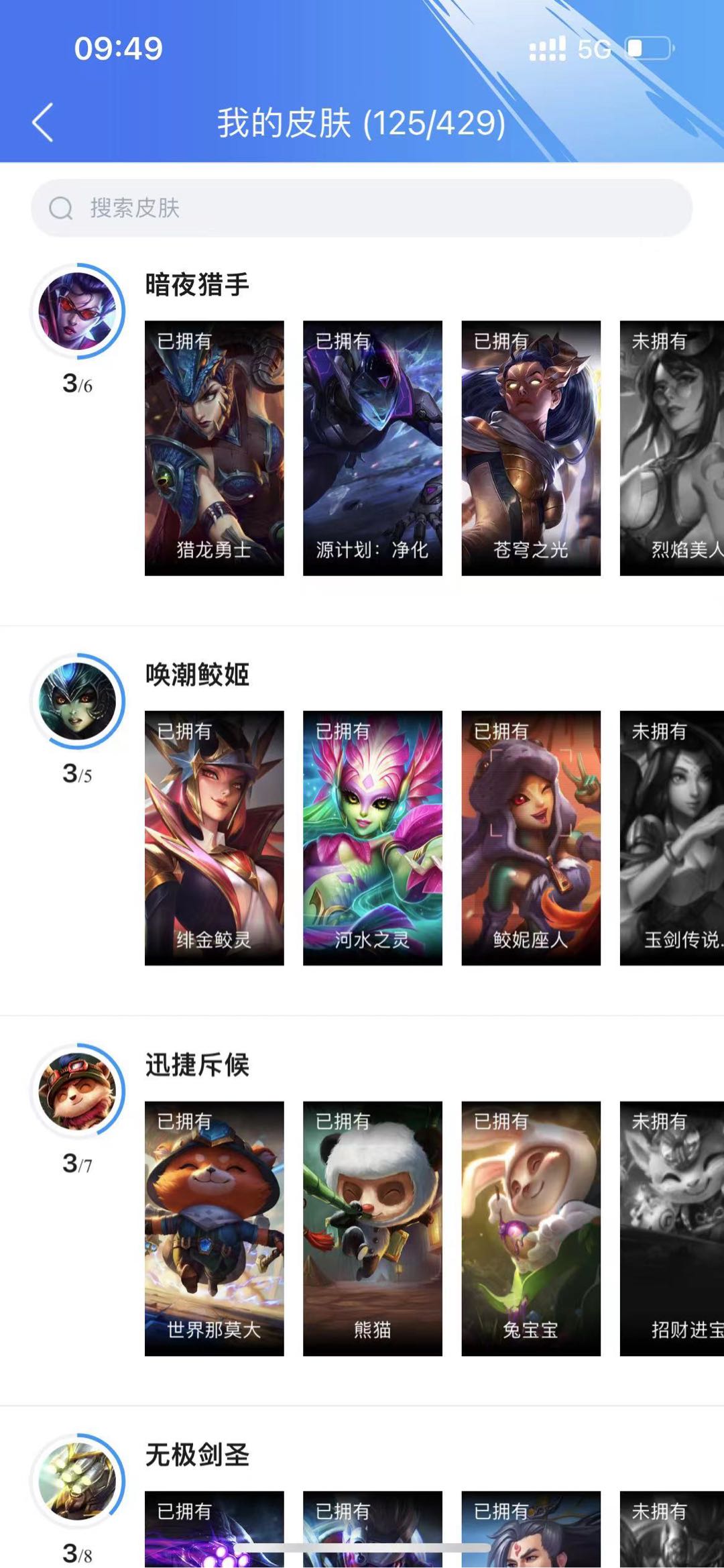Screen dimensions: 724x1568
Task: Open the unowned 烈焰美人 skin
Action: pos(672,448)
